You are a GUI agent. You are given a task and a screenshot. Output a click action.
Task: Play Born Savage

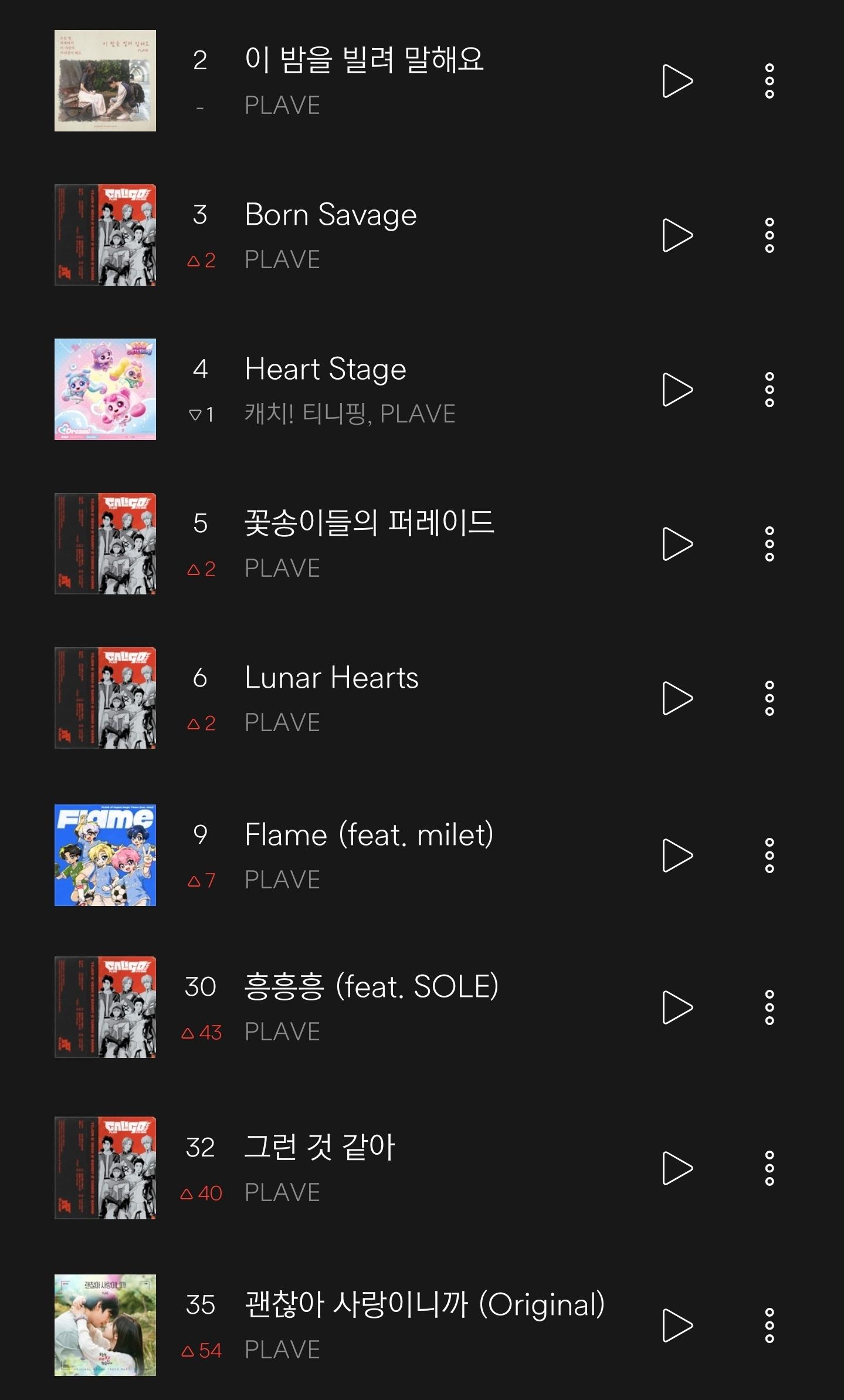tap(677, 235)
